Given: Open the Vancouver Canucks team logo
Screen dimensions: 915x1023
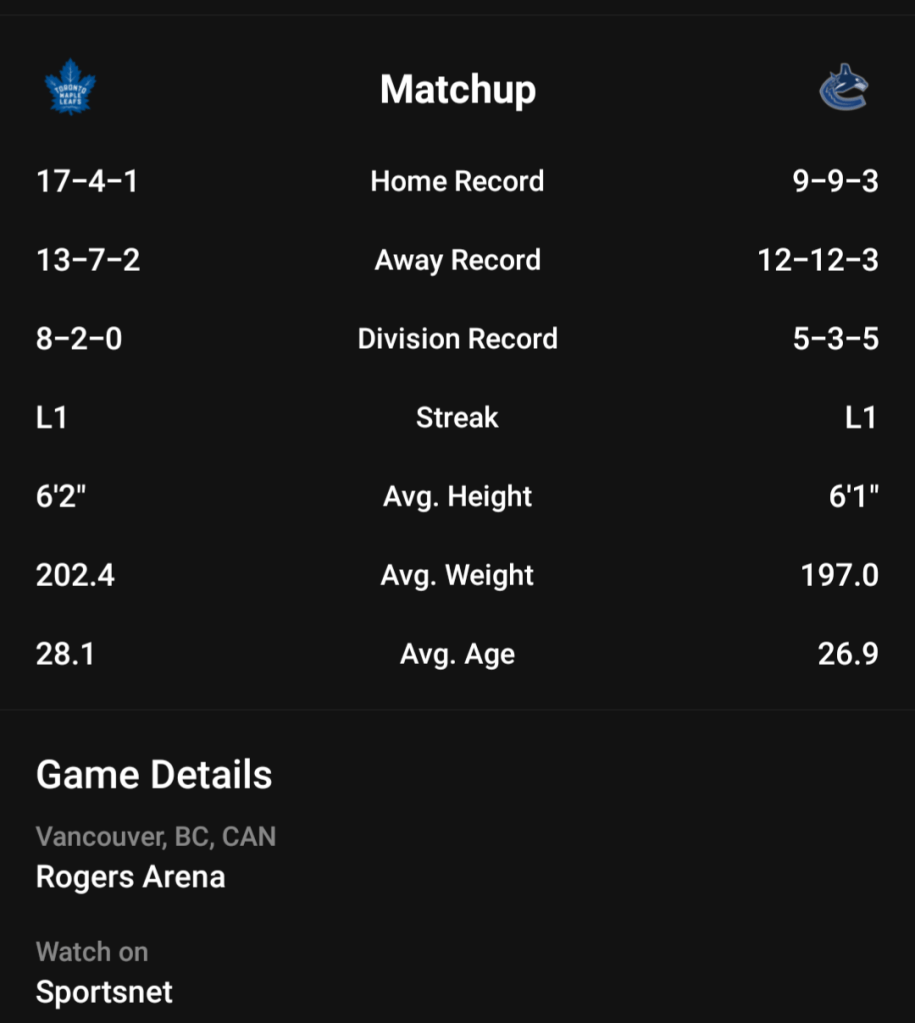Looking at the screenshot, I should point(844,87).
